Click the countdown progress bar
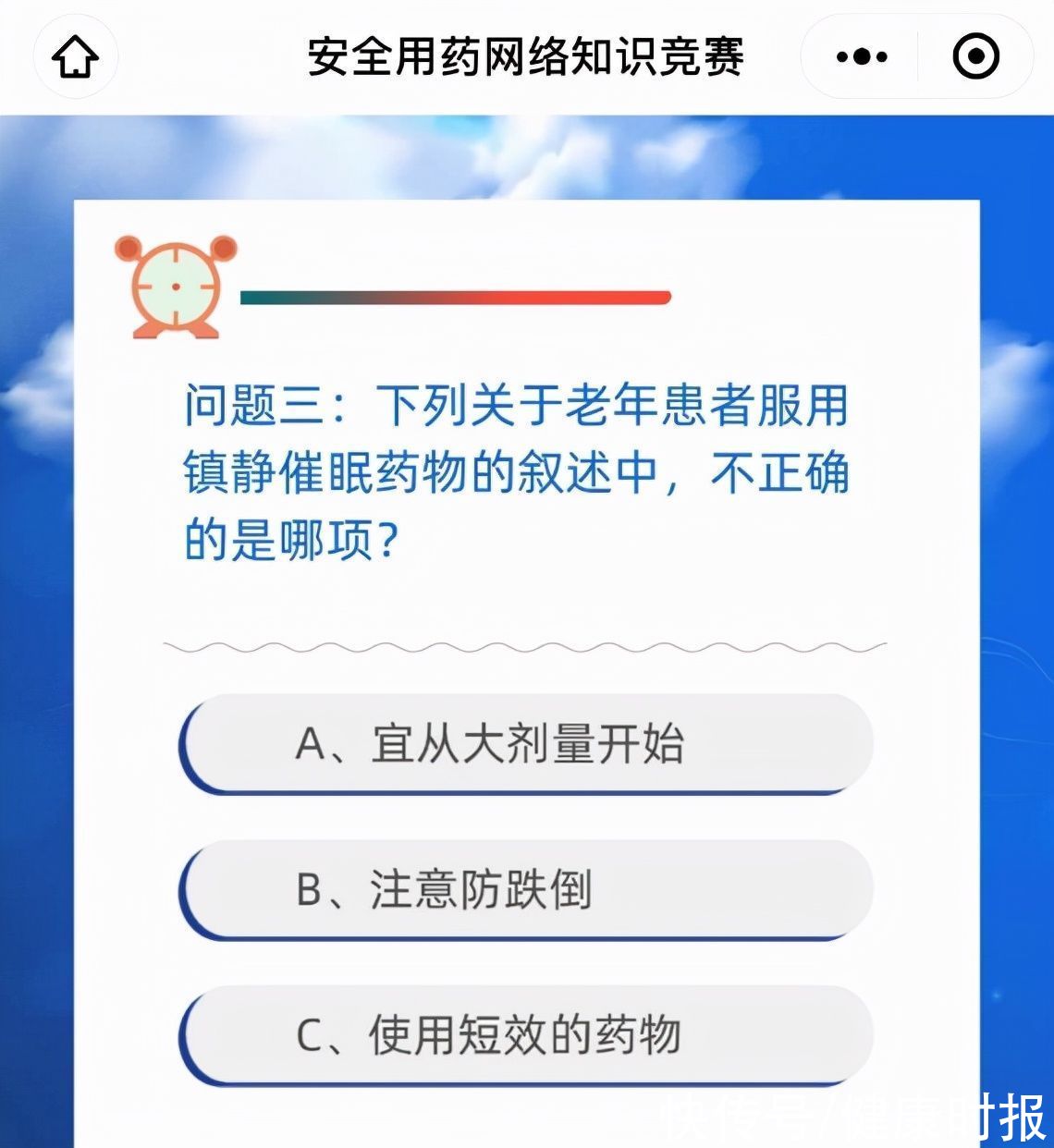 453,297
